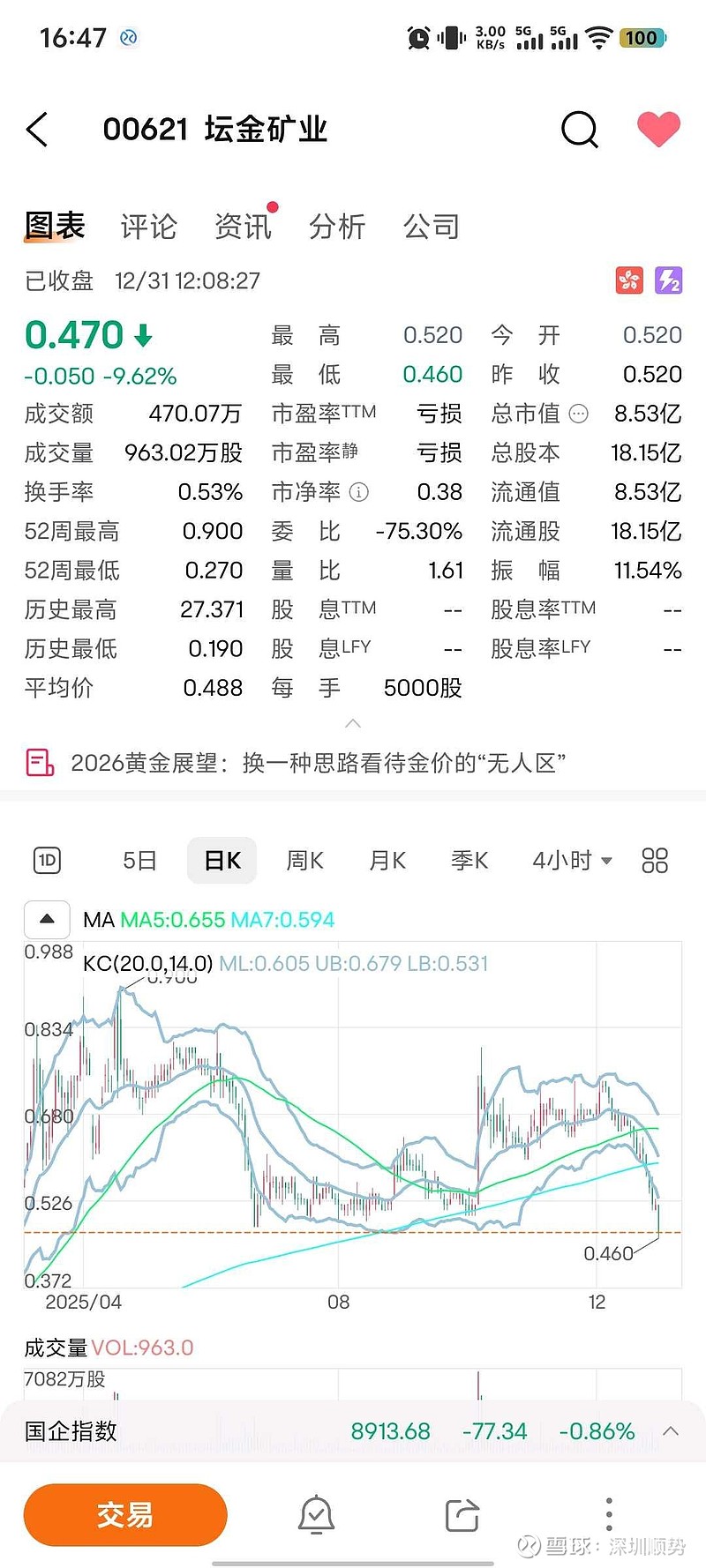Image resolution: width=706 pixels, height=1568 pixels.
Task: Open the search icon
Action: click(580, 129)
